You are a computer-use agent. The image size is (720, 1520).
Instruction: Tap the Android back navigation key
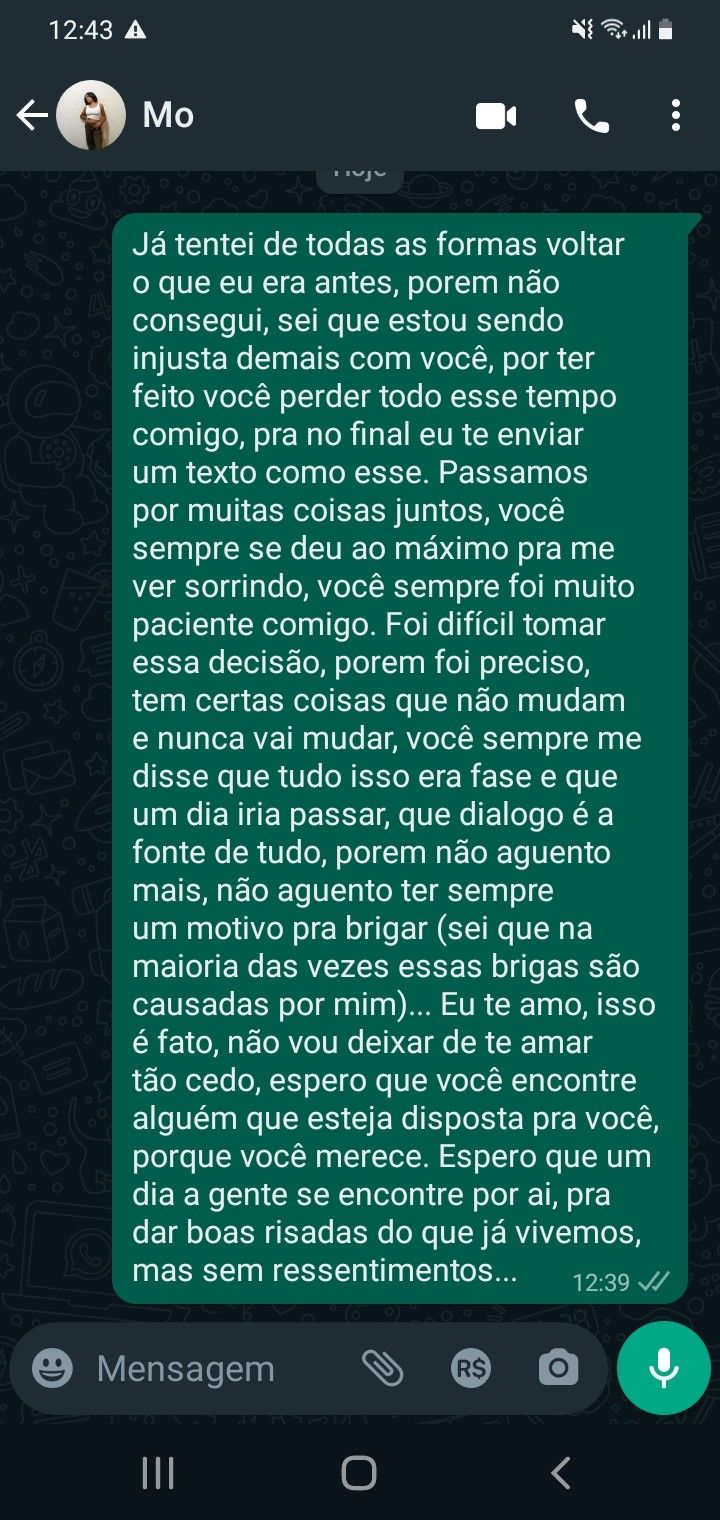pyautogui.click(x=559, y=1471)
